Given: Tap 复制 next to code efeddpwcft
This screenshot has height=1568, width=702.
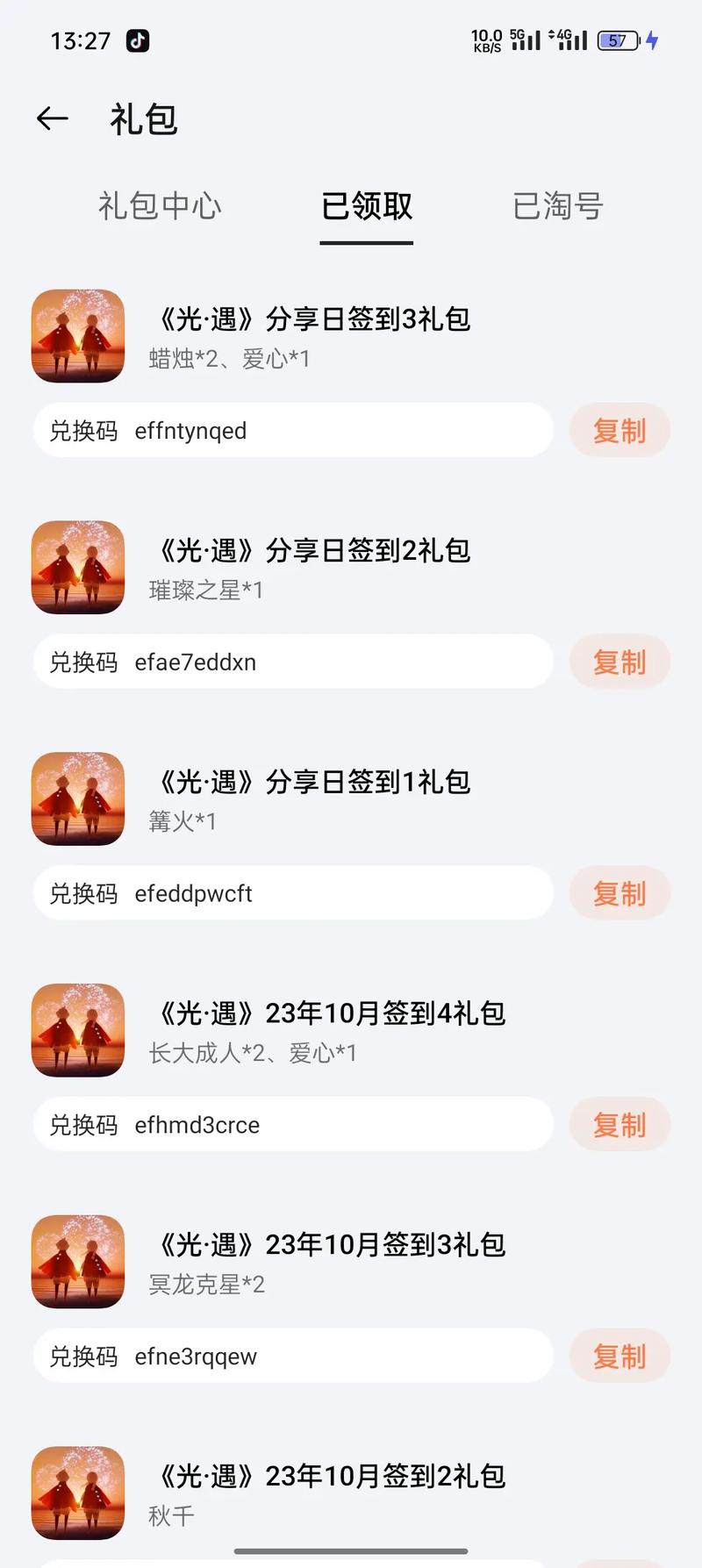Looking at the screenshot, I should (x=620, y=893).
